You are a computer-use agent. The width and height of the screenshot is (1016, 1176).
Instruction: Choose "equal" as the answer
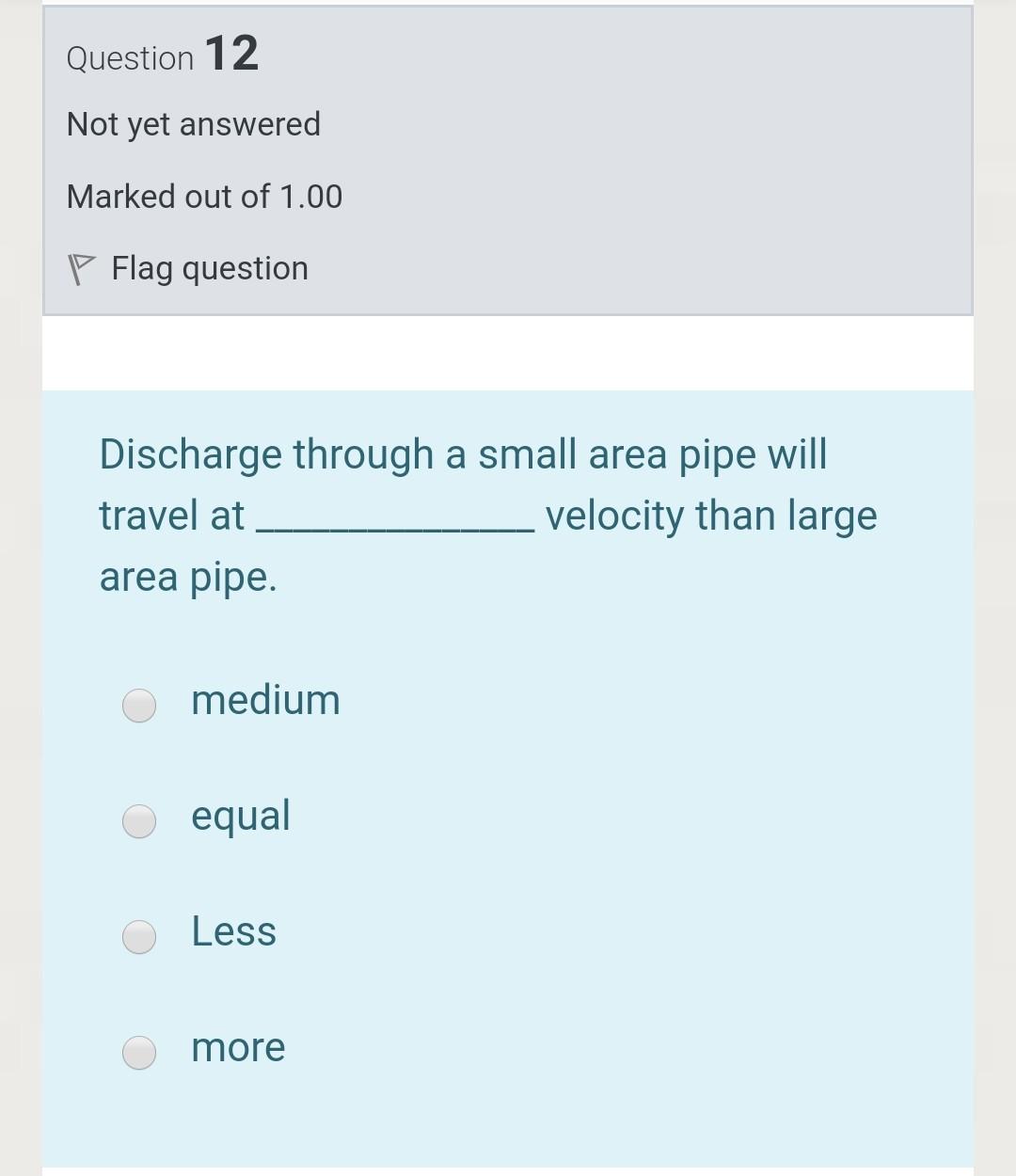[139, 820]
